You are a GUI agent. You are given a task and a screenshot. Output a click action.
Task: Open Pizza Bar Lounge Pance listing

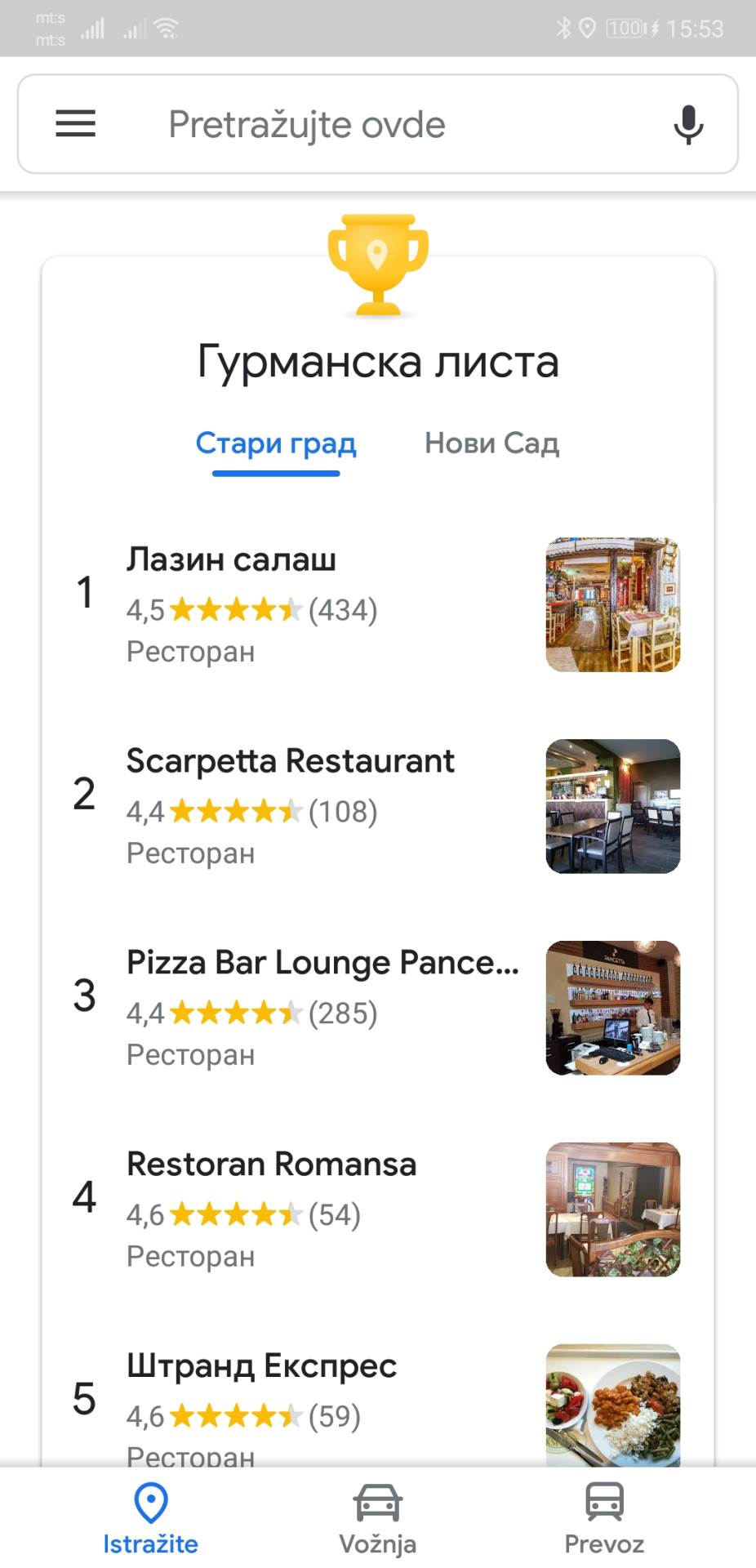tap(322, 964)
